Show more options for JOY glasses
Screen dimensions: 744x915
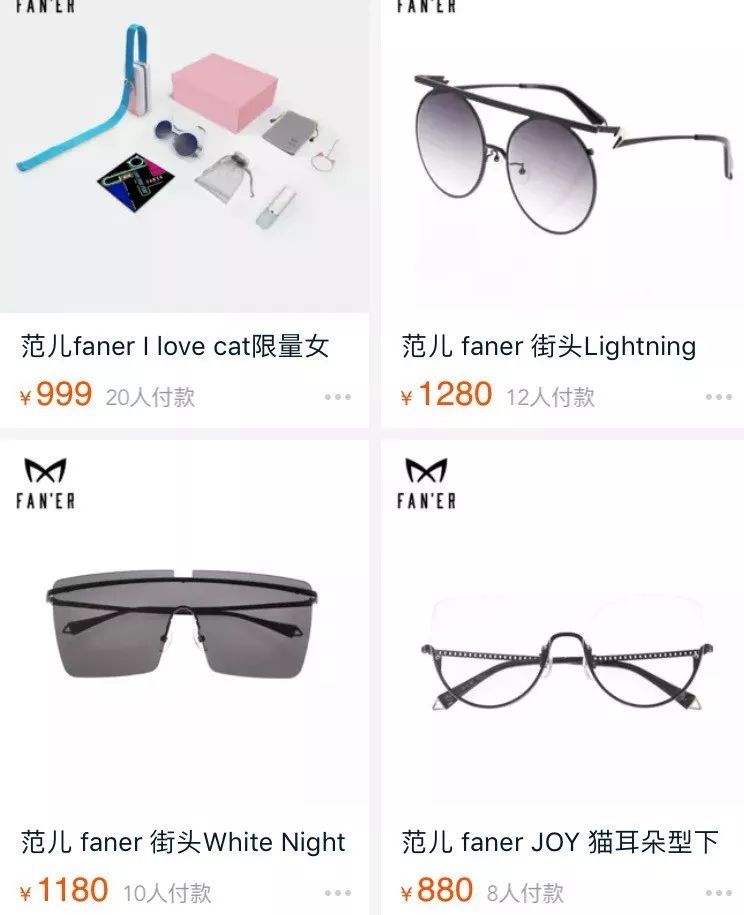pos(718,892)
